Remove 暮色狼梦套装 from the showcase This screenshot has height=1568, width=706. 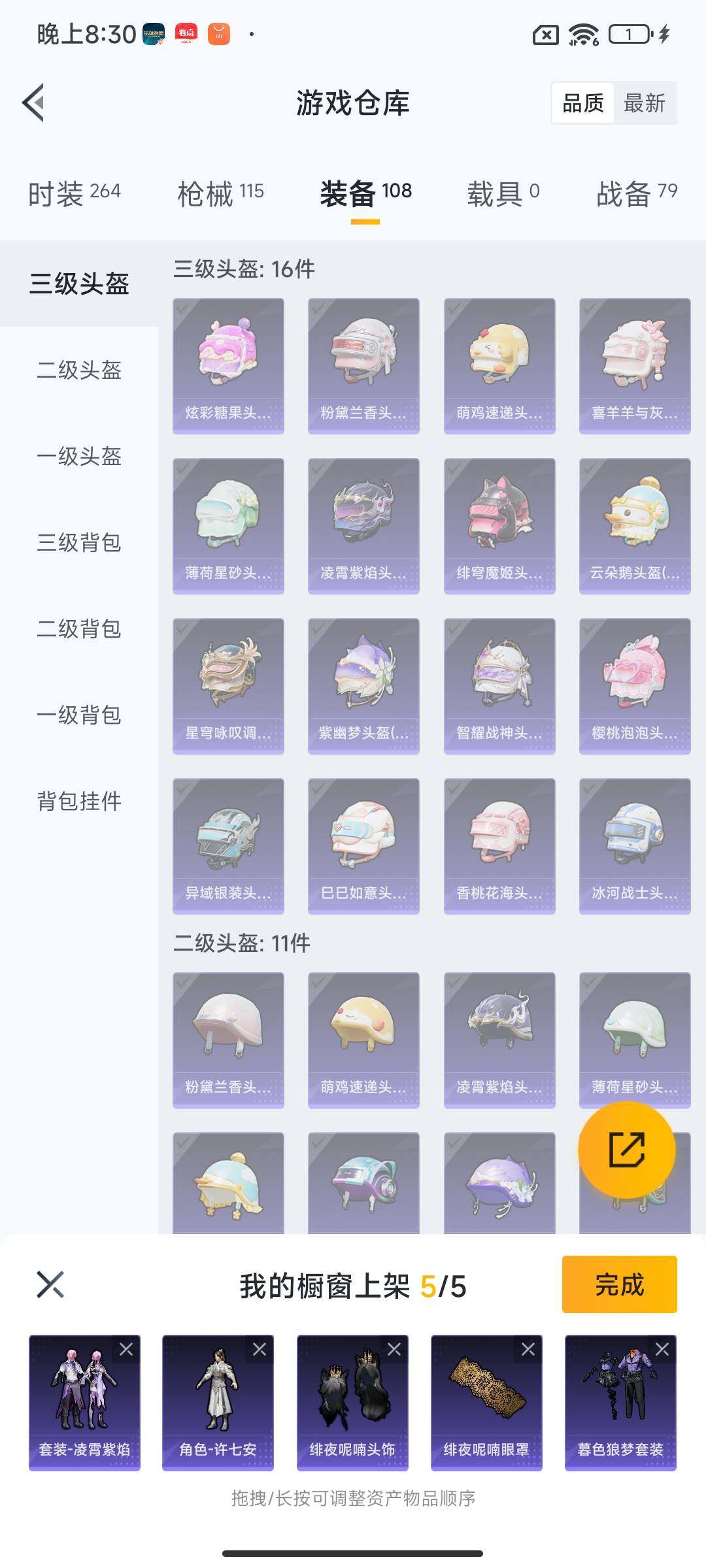click(x=662, y=1349)
